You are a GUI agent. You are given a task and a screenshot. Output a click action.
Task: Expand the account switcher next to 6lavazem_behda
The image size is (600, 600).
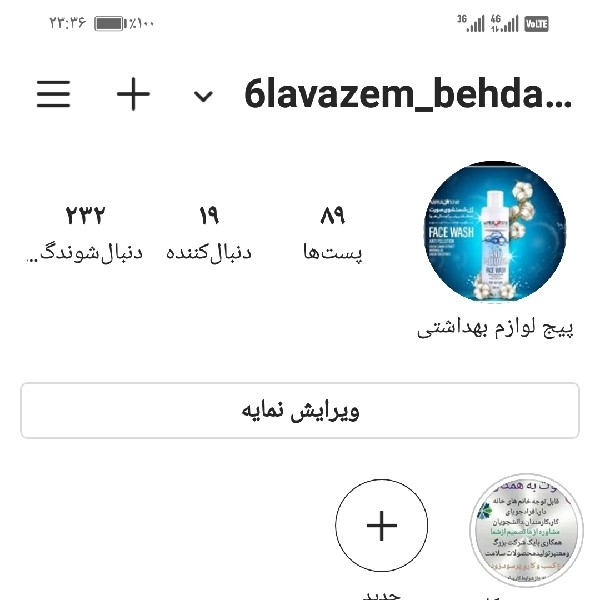203,97
